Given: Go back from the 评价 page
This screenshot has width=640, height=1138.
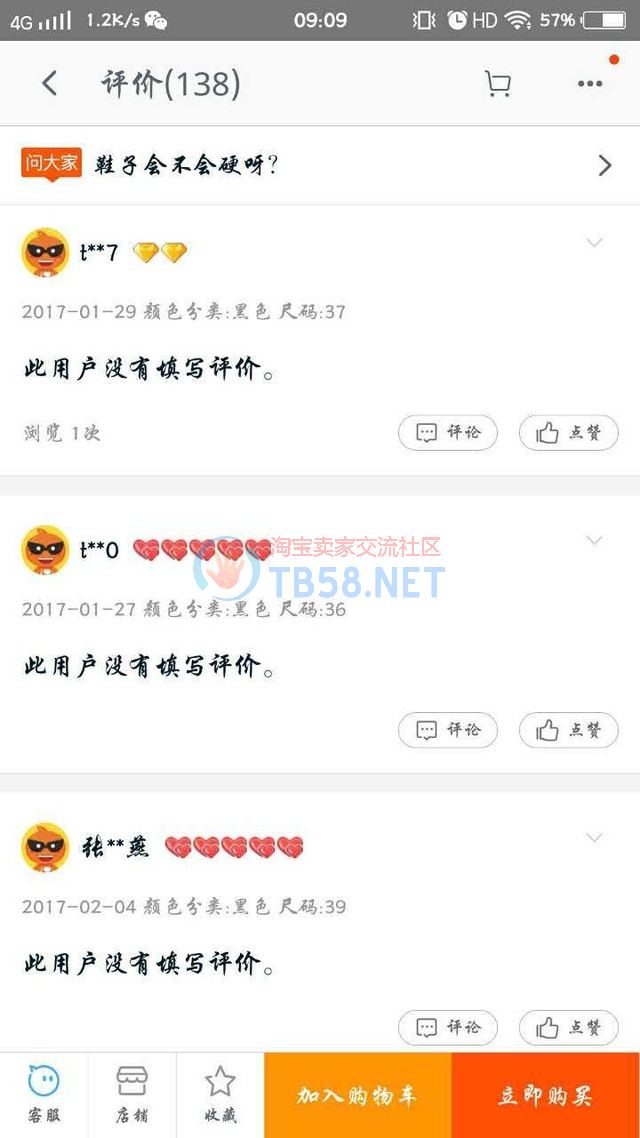Looking at the screenshot, I should [49, 84].
